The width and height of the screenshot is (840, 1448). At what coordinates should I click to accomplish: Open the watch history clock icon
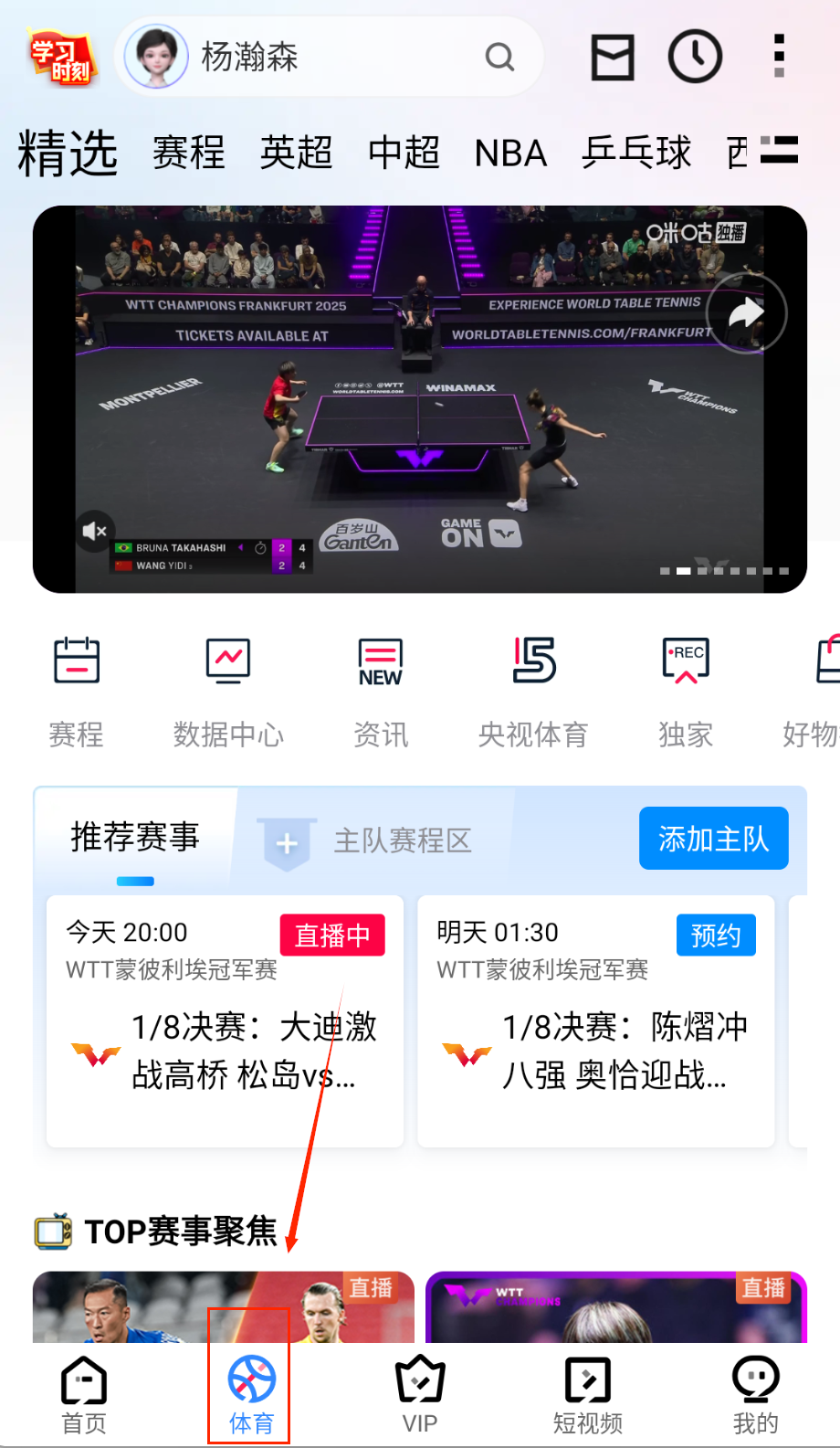[x=695, y=57]
